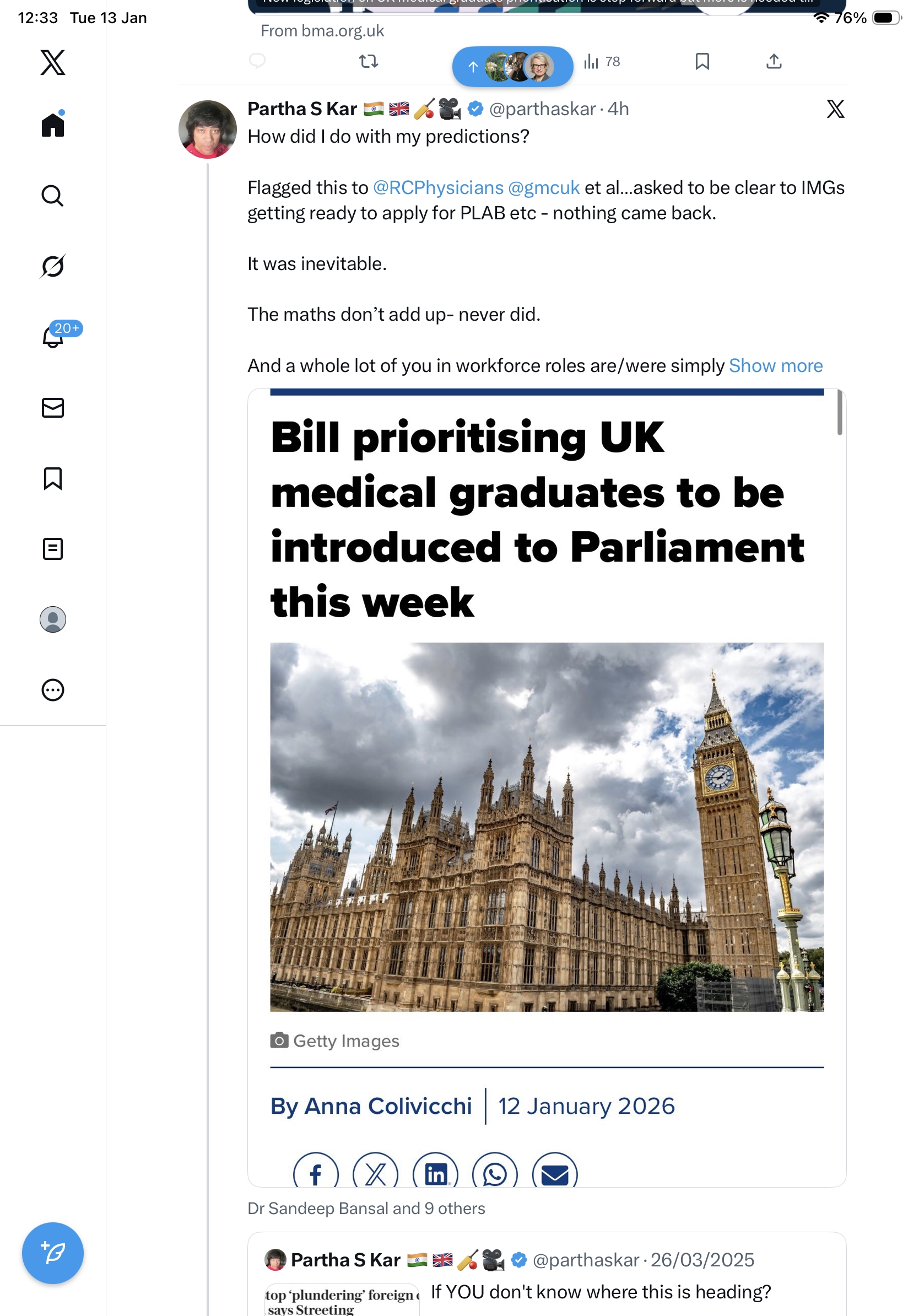Open direct messages inbox
Image resolution: width=919 pixels, height=1316 pixels.
click(x=53, y=407)
